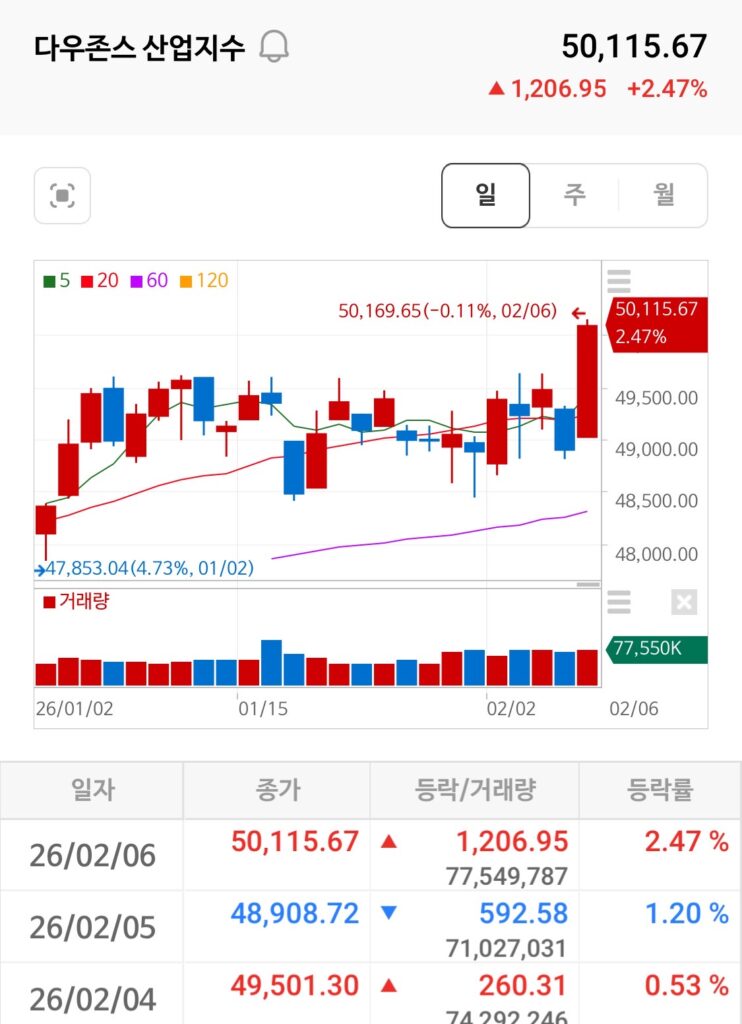Close the volume (거래량) panel
Image resolution: width=742 pixels, height=1024 pixels.
point(684,602)
